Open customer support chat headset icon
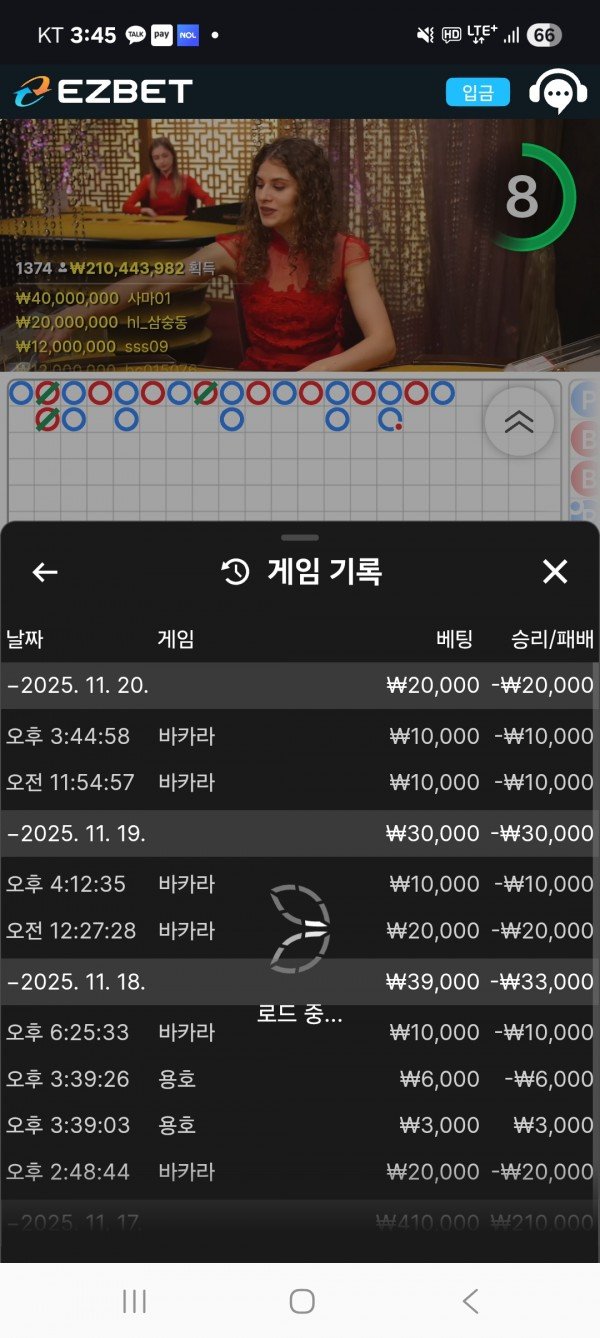The image size is (600, 1338). [x=557, y=92]
